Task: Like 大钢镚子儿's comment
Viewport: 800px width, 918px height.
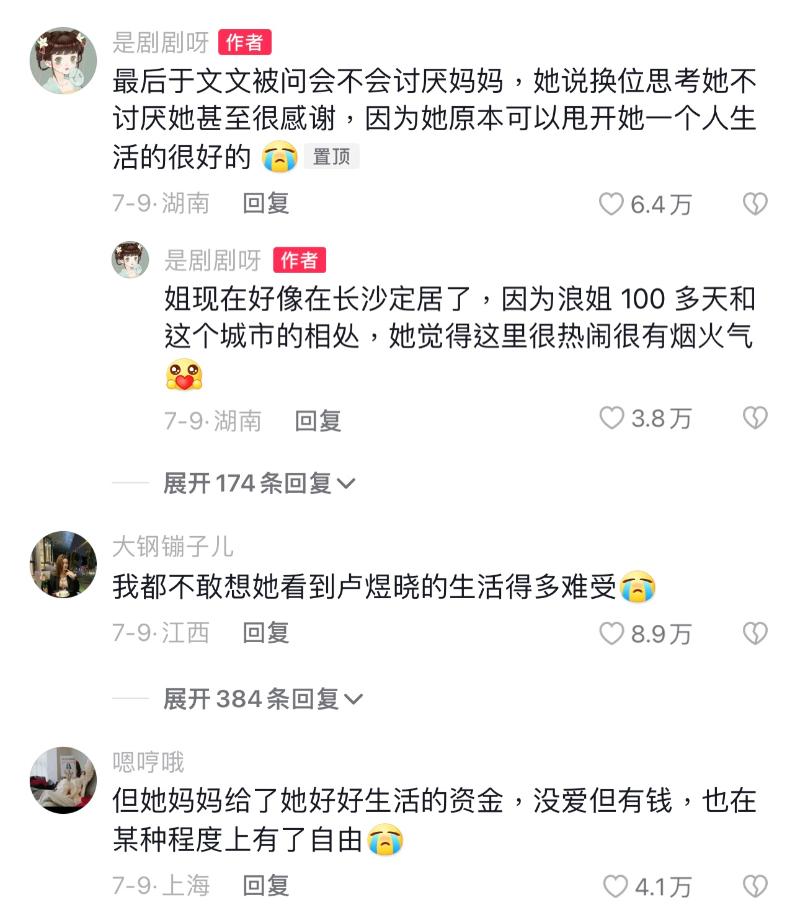Action: pos(612,633)
